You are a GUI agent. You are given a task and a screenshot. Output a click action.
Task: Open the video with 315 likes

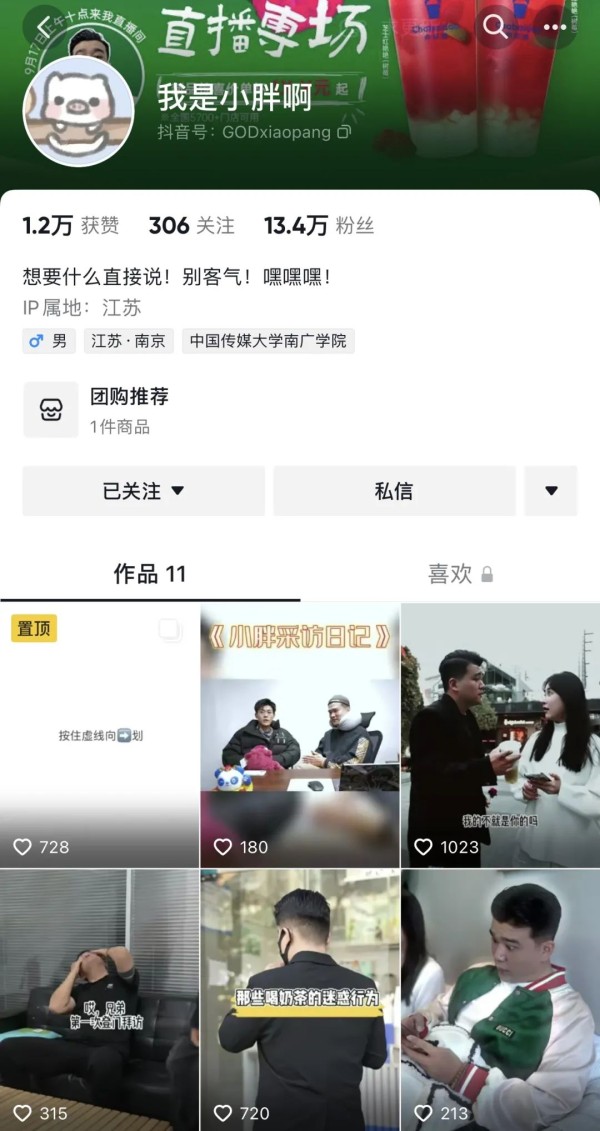(x=99, y=1000)
